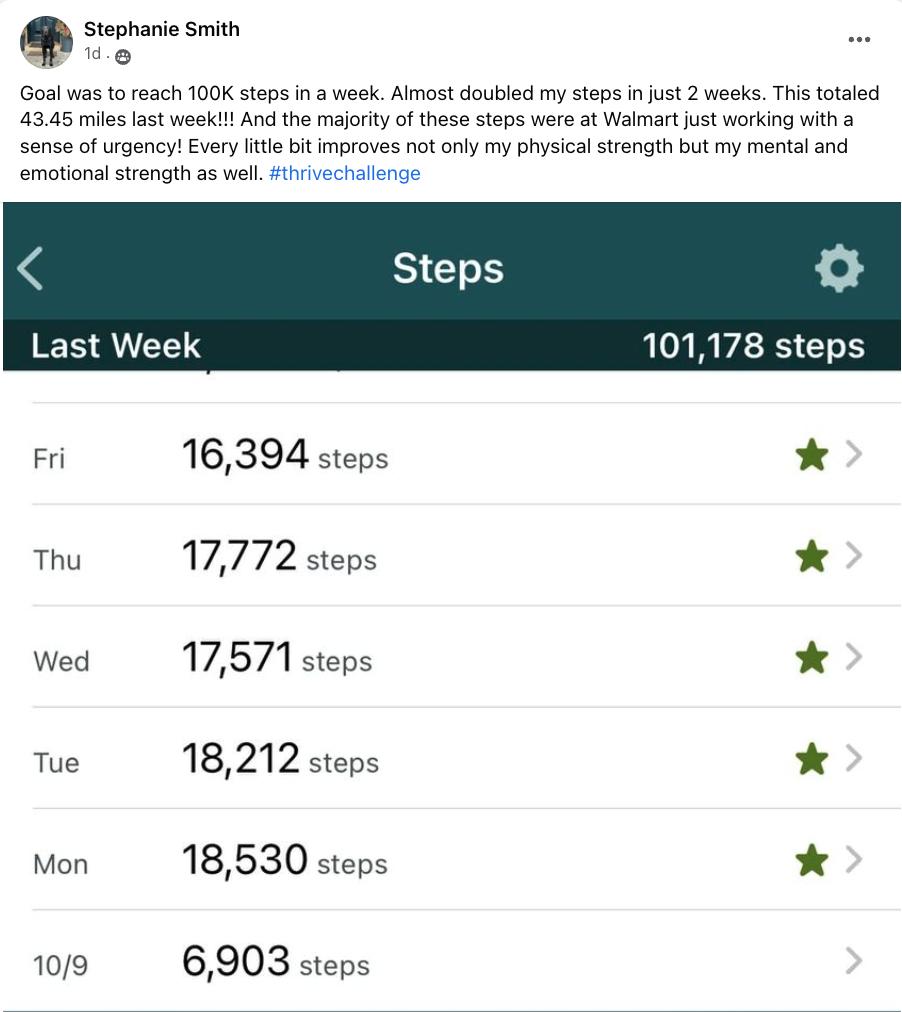Open Stephanie Smith's profile picture
This screenshot has width=902, height=1012.
point(46,42)
